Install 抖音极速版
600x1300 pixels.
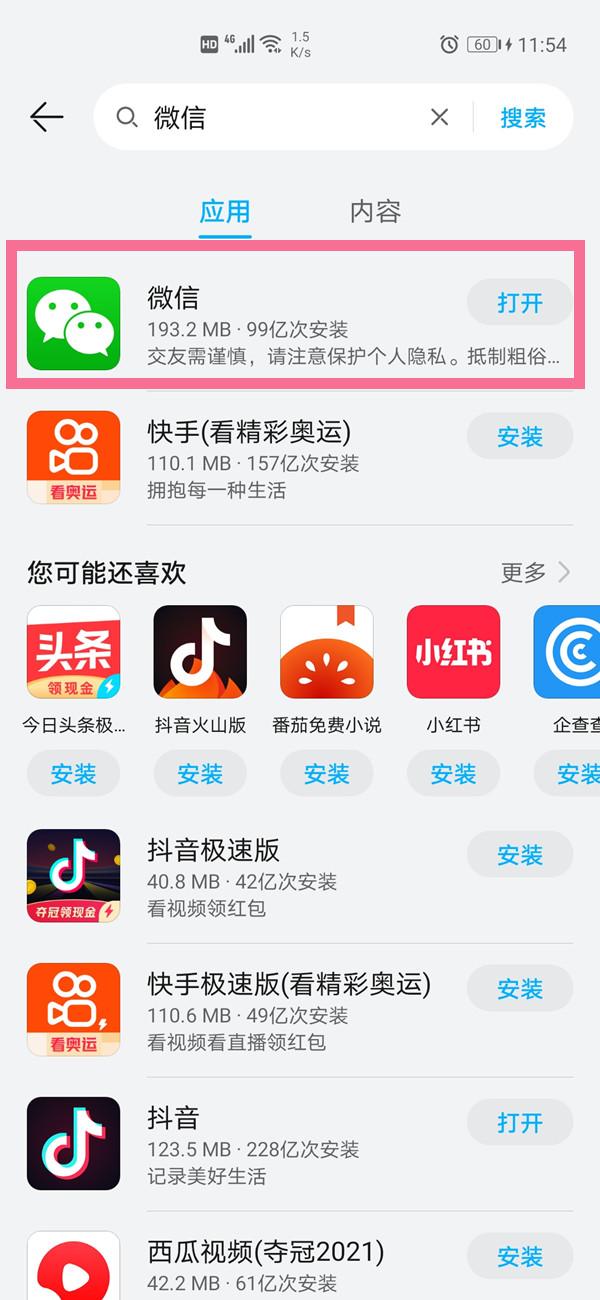coord(519,855)
